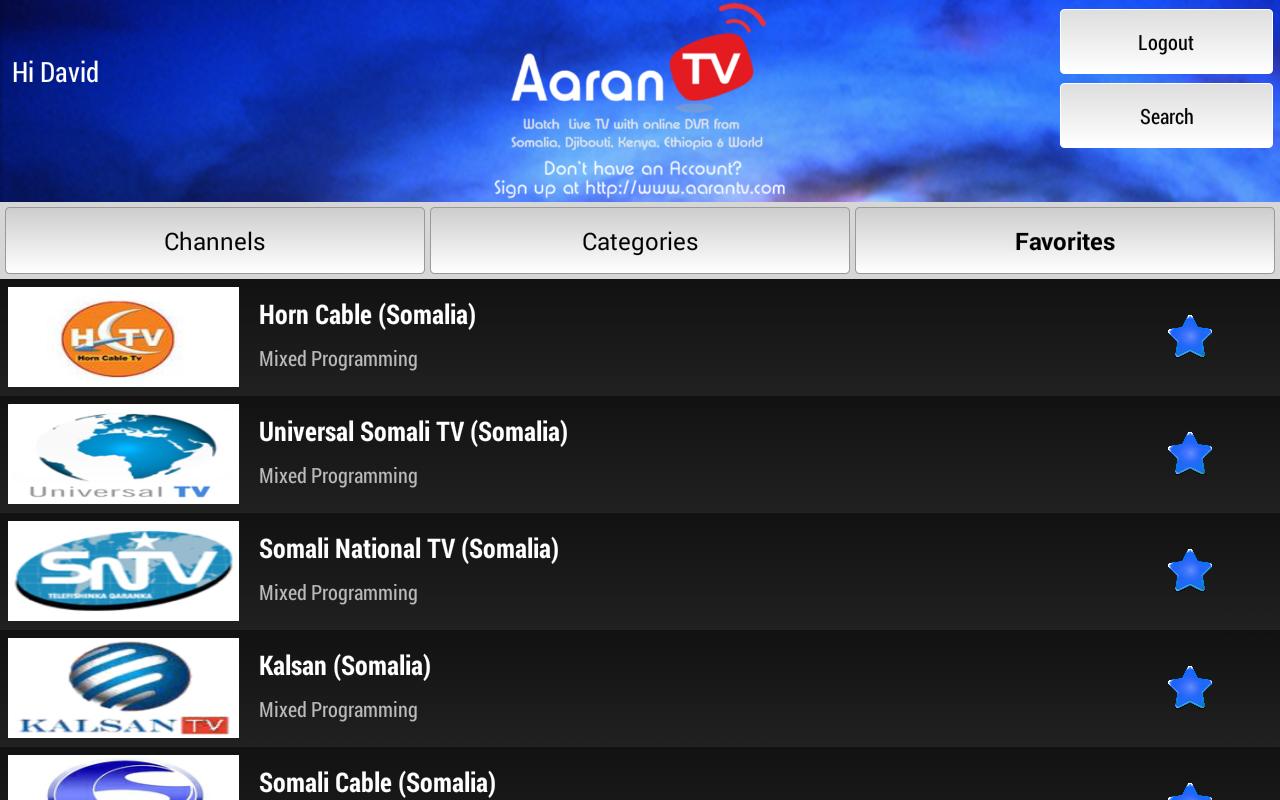1280x800 pixels.
Task: Select the Favorites tab
Action: [1064, 241]
